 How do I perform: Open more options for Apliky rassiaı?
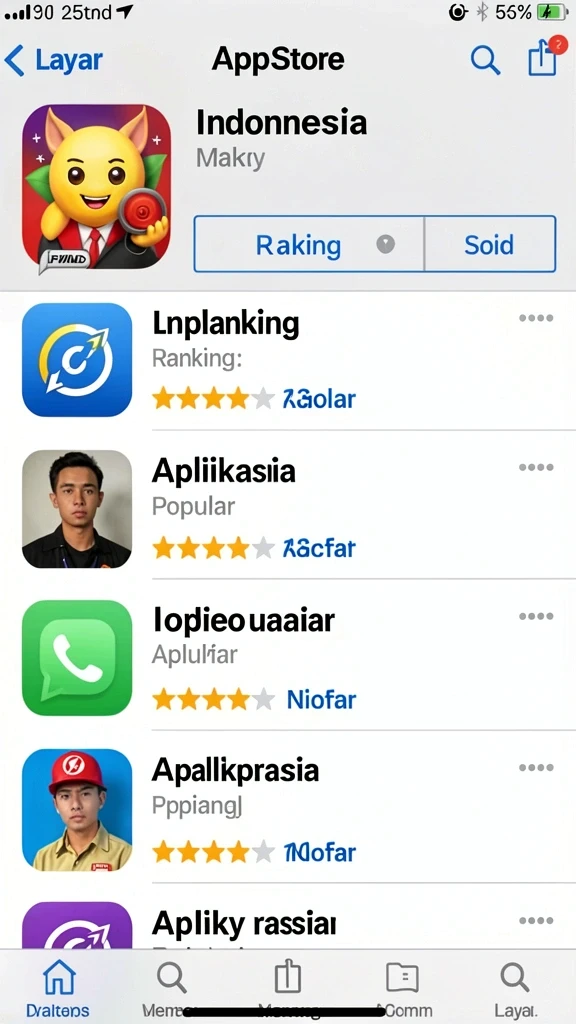click(536, 920)
